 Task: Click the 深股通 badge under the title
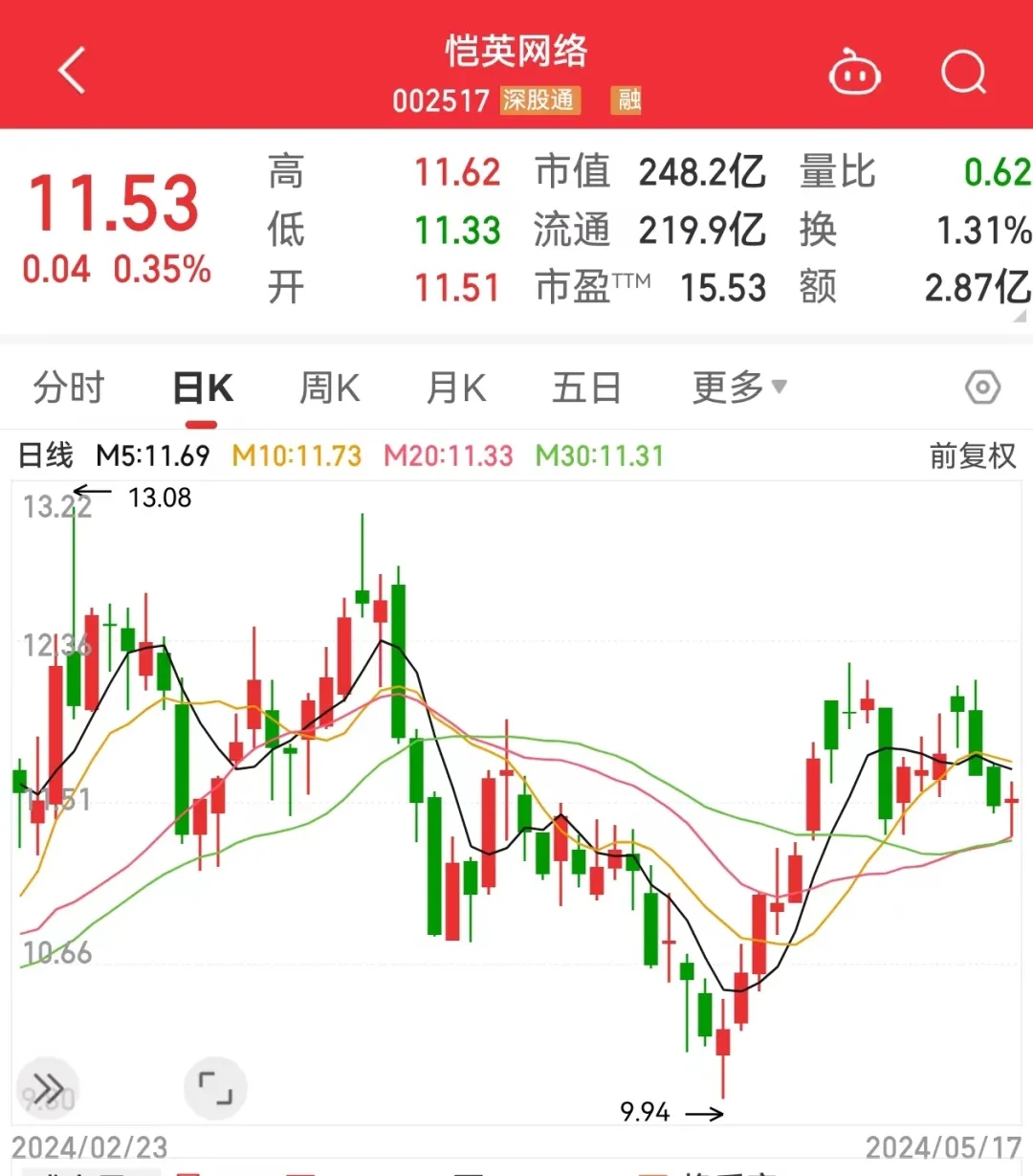click(x=538, y=100)
